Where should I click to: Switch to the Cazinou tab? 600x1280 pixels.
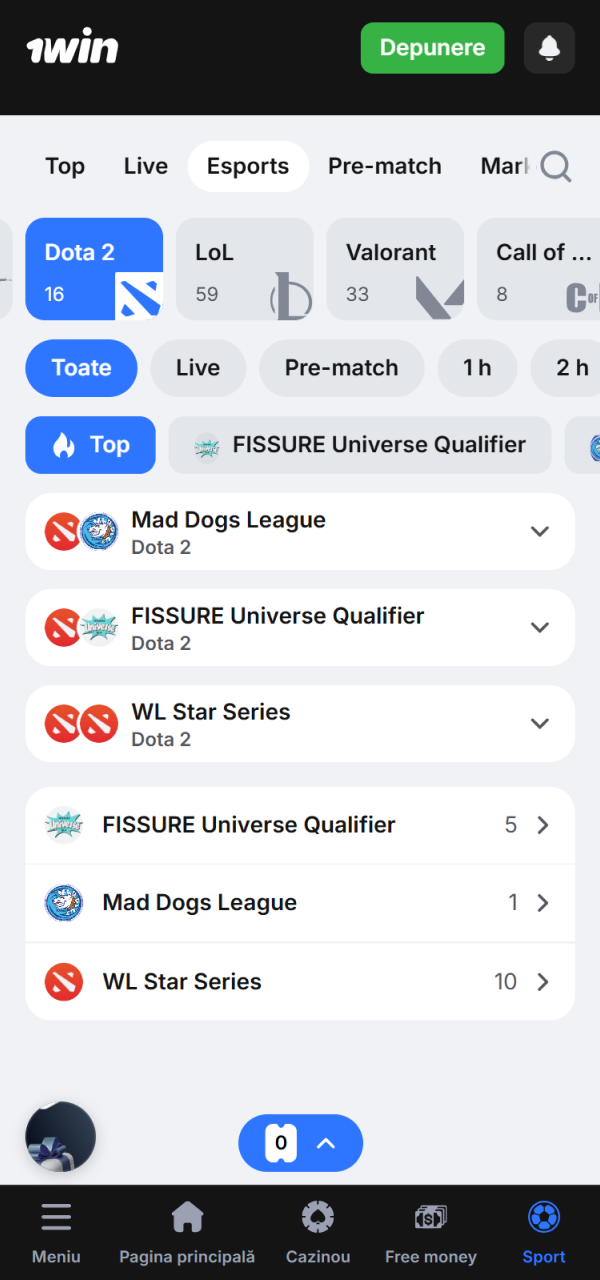(318, 1234)
